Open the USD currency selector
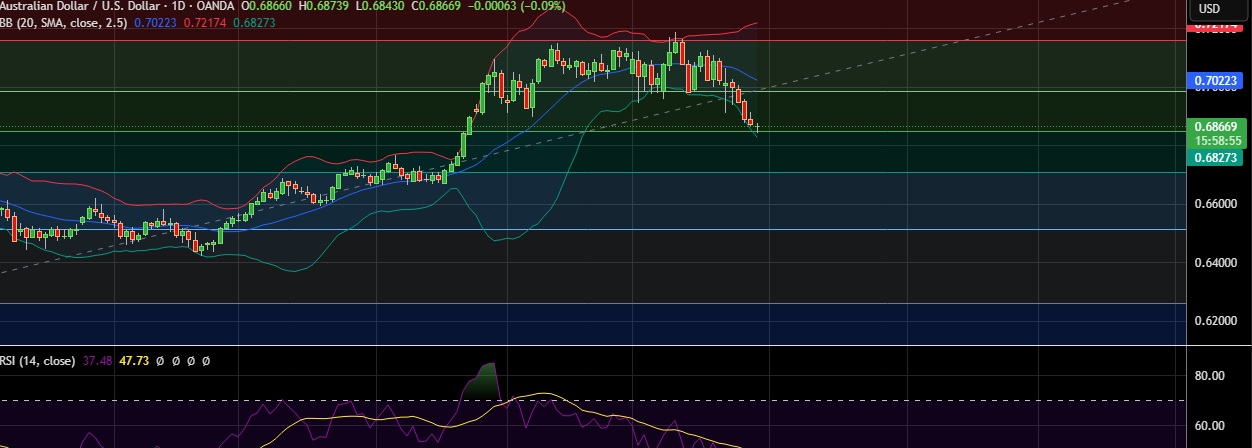The image size is (1252, 448). point(1209,9)
